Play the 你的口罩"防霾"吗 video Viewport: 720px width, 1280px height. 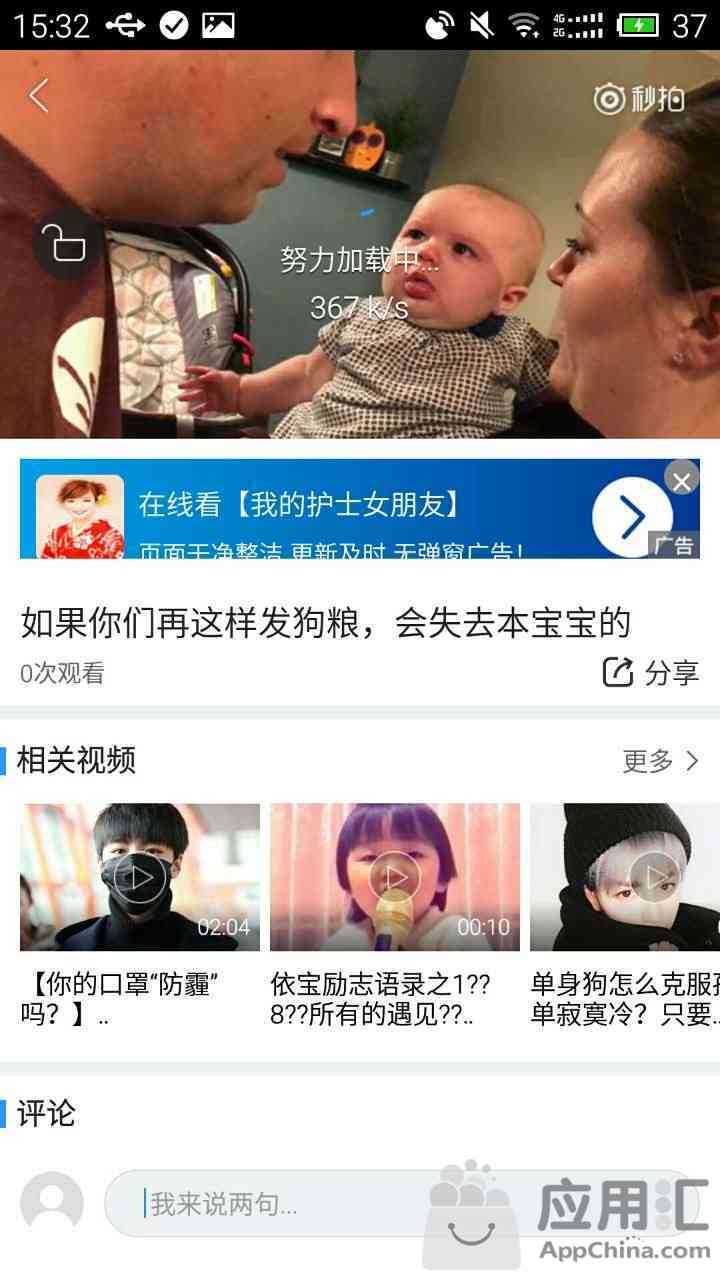coord(139,877)
